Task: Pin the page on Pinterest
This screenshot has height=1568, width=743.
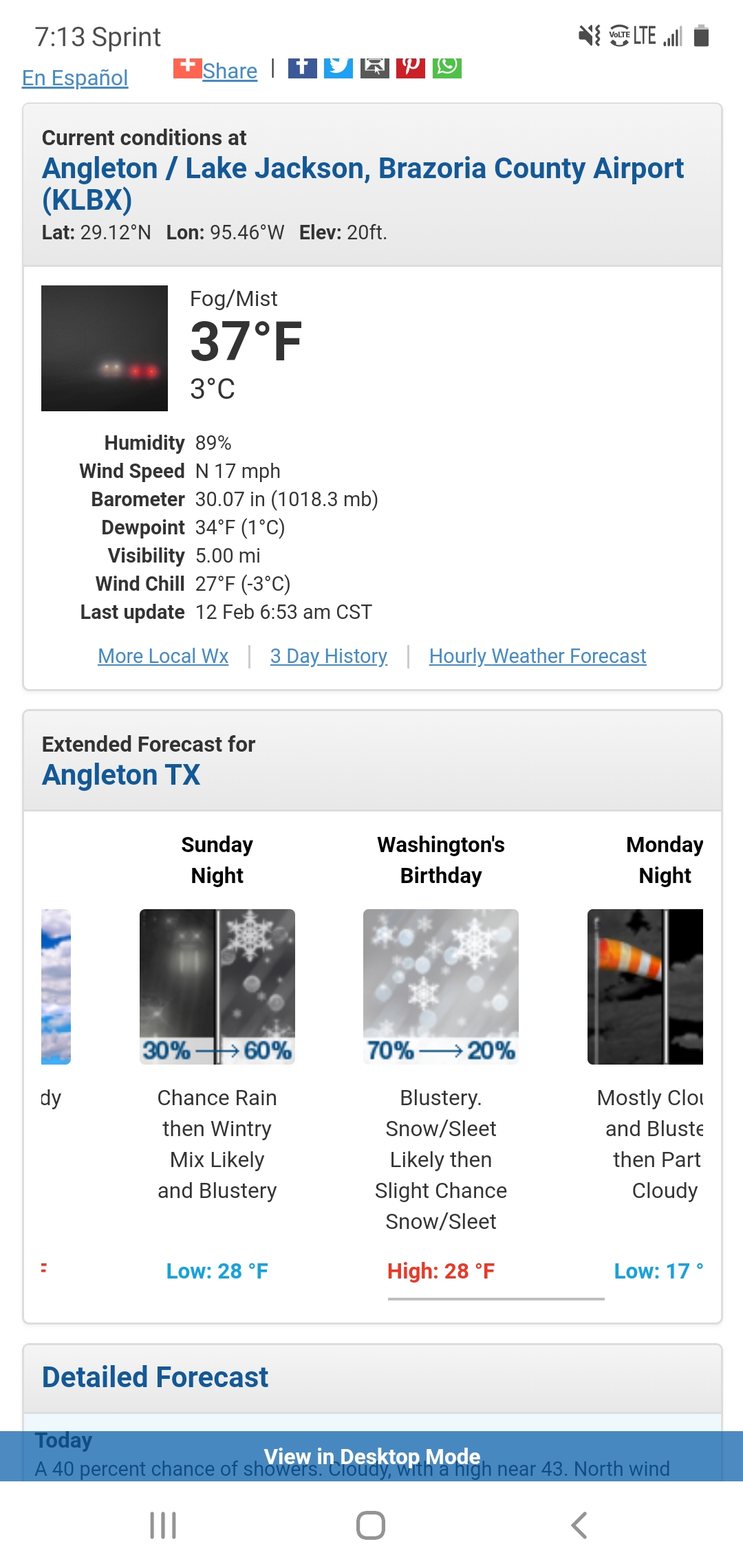Action: pyautogui.click(x=411, y=67)
